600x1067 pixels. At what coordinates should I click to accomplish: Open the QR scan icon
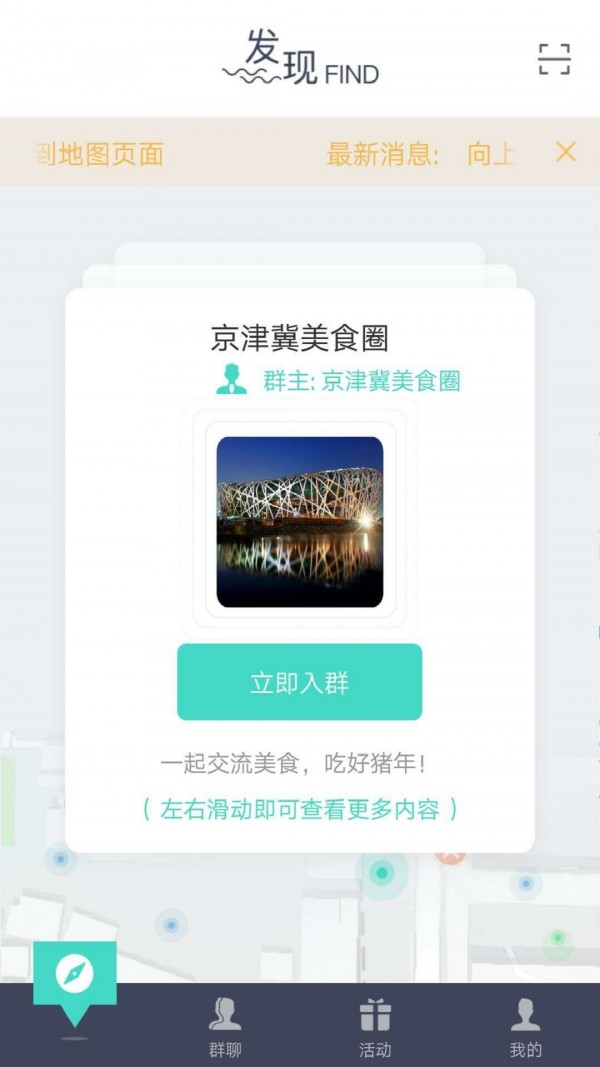553,59
